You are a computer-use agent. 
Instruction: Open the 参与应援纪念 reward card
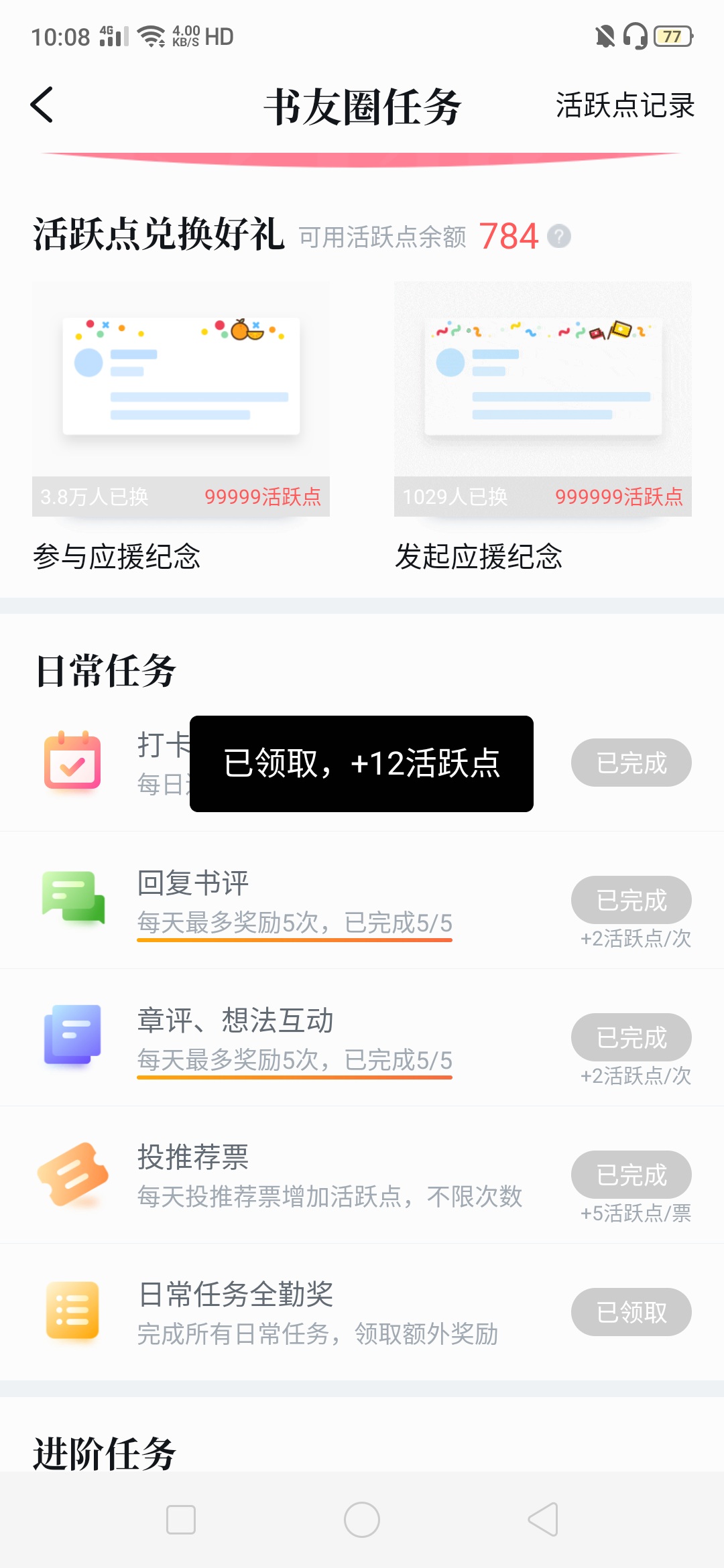pos(181,427)
